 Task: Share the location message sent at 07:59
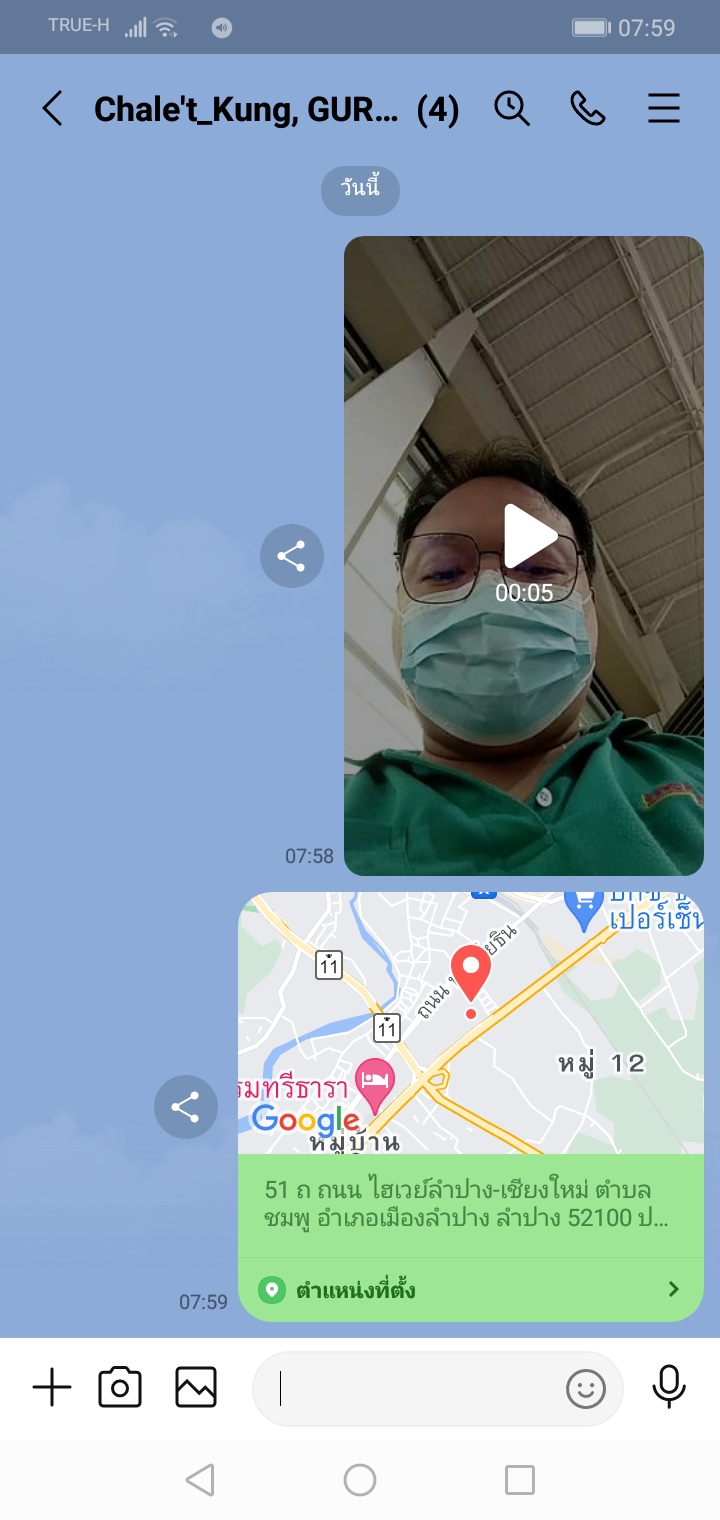(x=186, y=1107)
